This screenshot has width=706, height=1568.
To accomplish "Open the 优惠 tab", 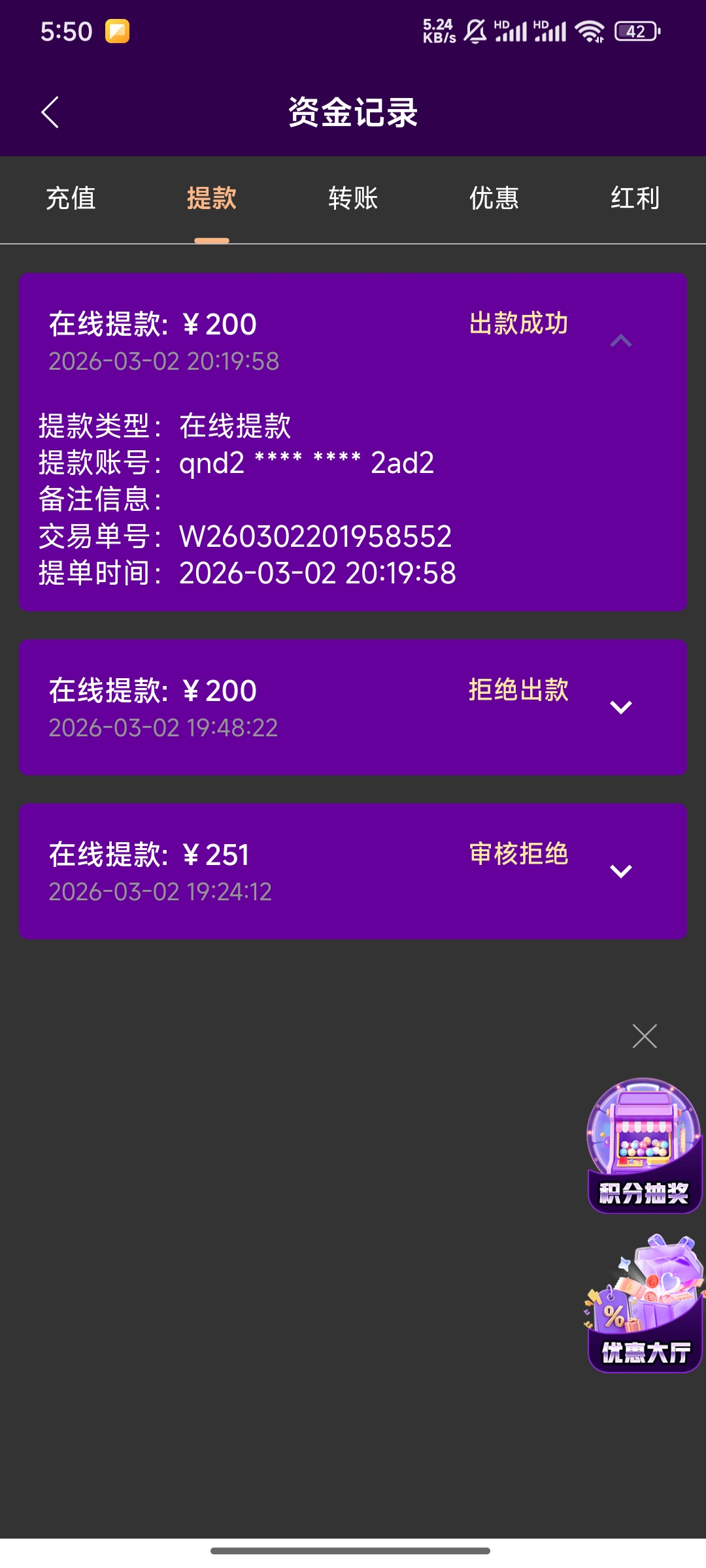I will click(494, 199).
